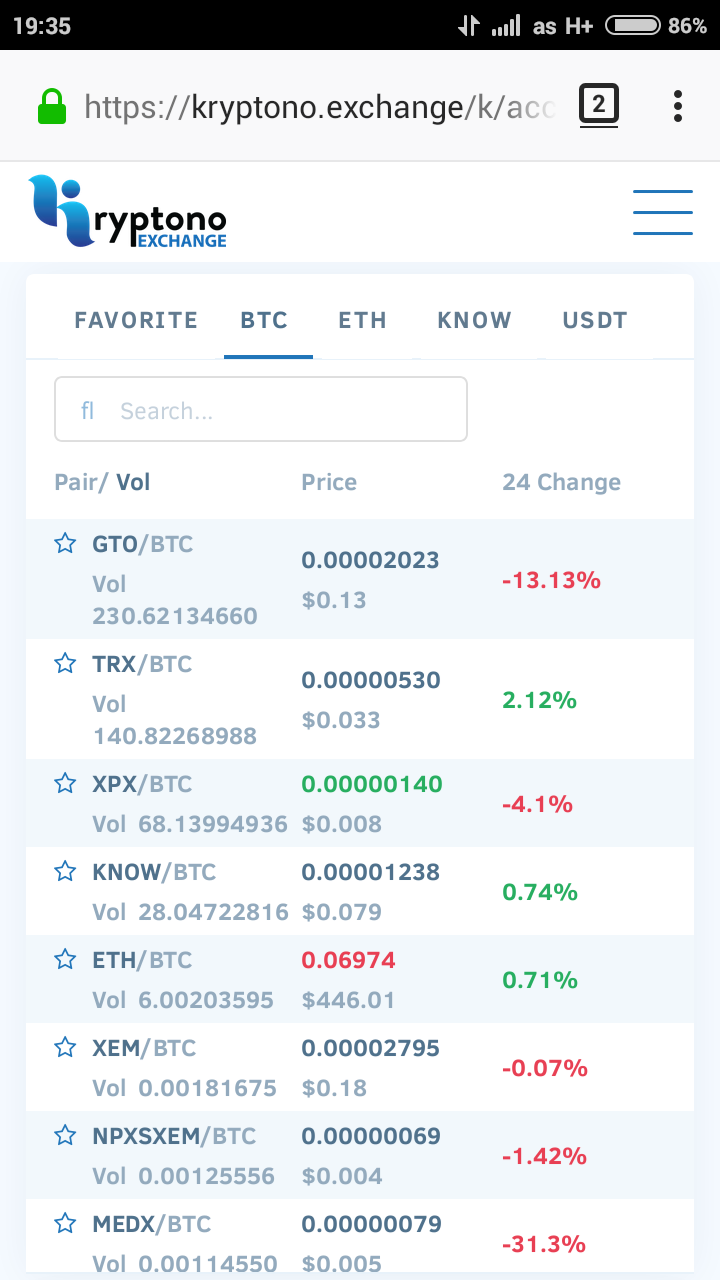This screenshot has height=1280, width=720.
Task: Favorite the GTO/BTC pair with its star
Action: click(65, 543)
